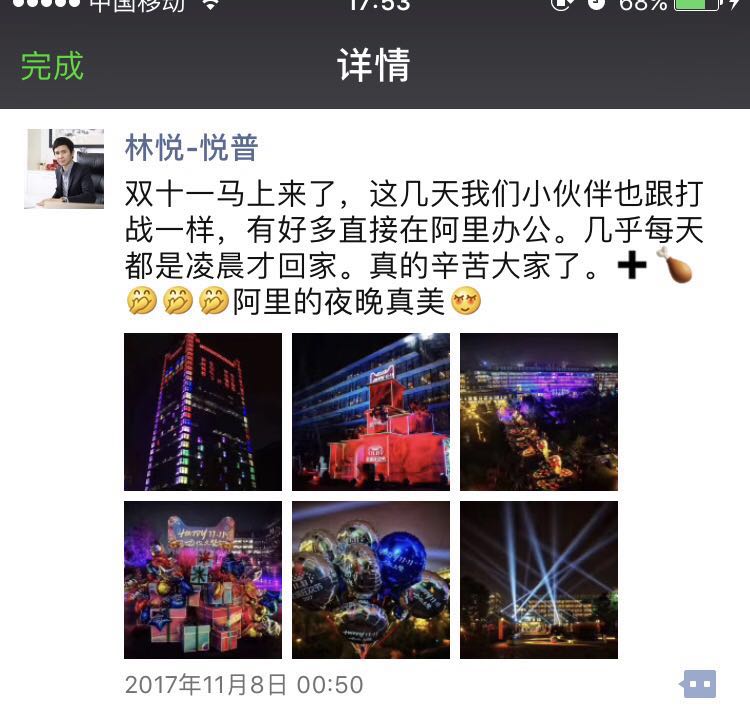This screenshot has width=750, height=723.
Task: View the foil balloons photo
Action: [x=371, y=579]
